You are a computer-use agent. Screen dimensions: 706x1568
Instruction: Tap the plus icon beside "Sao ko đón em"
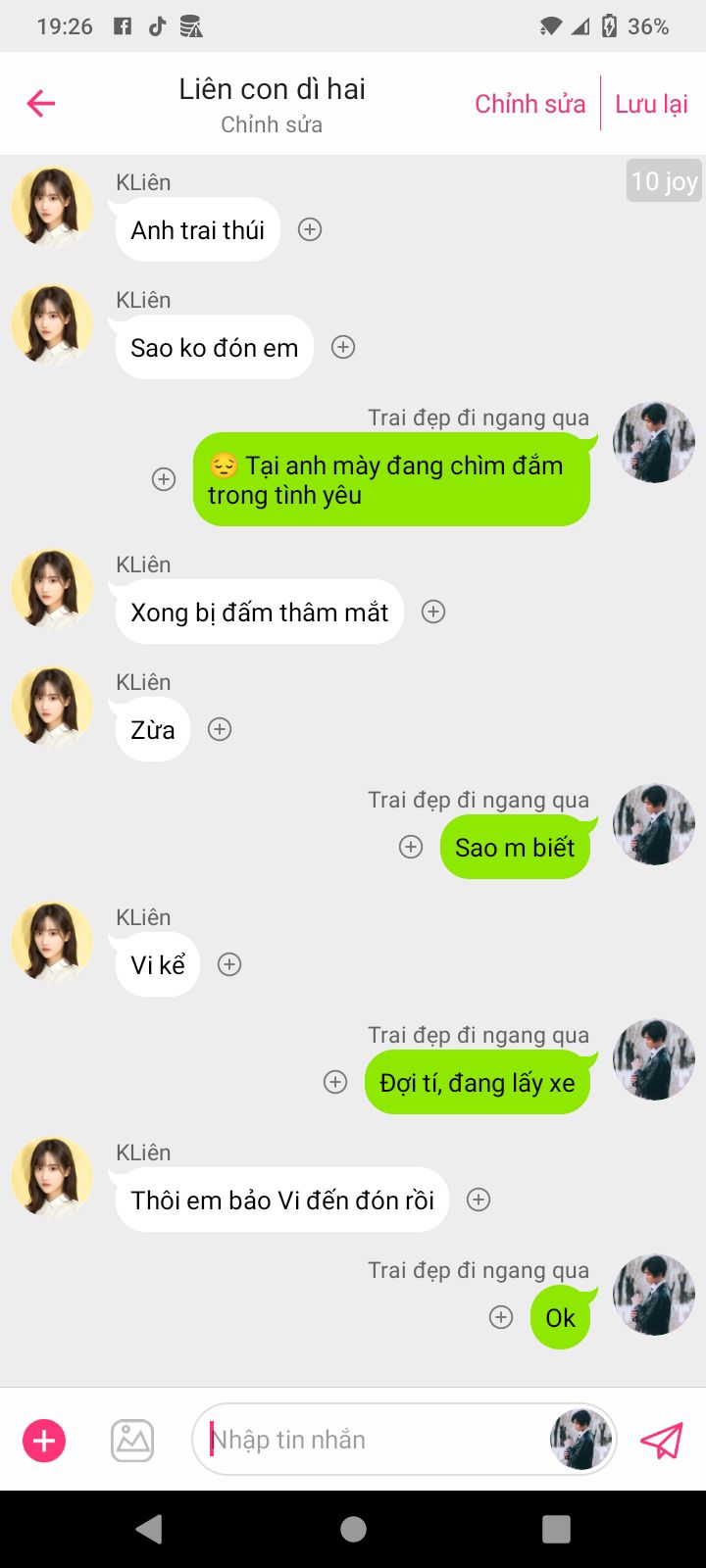click(x=343, y=347)
